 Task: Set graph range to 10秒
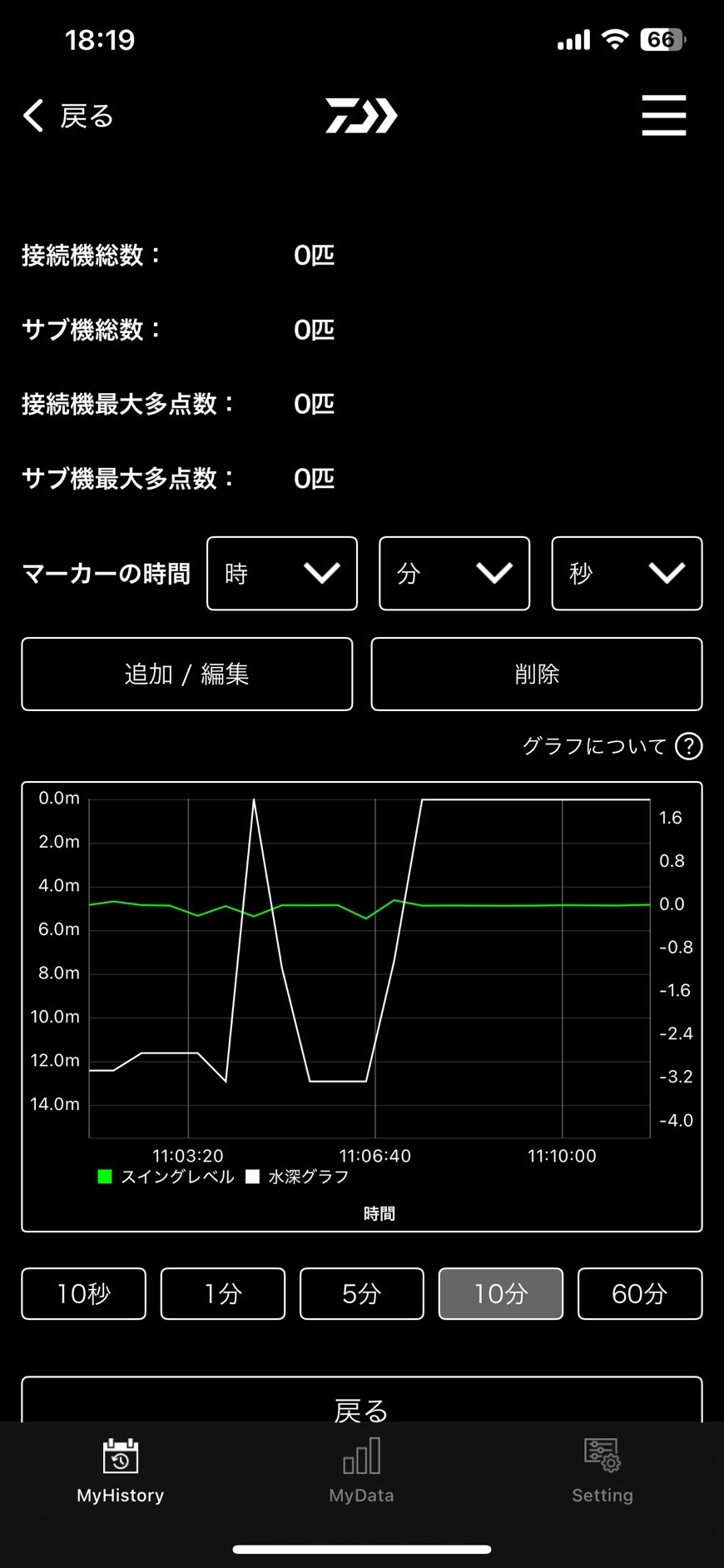tap(84, 1294)
